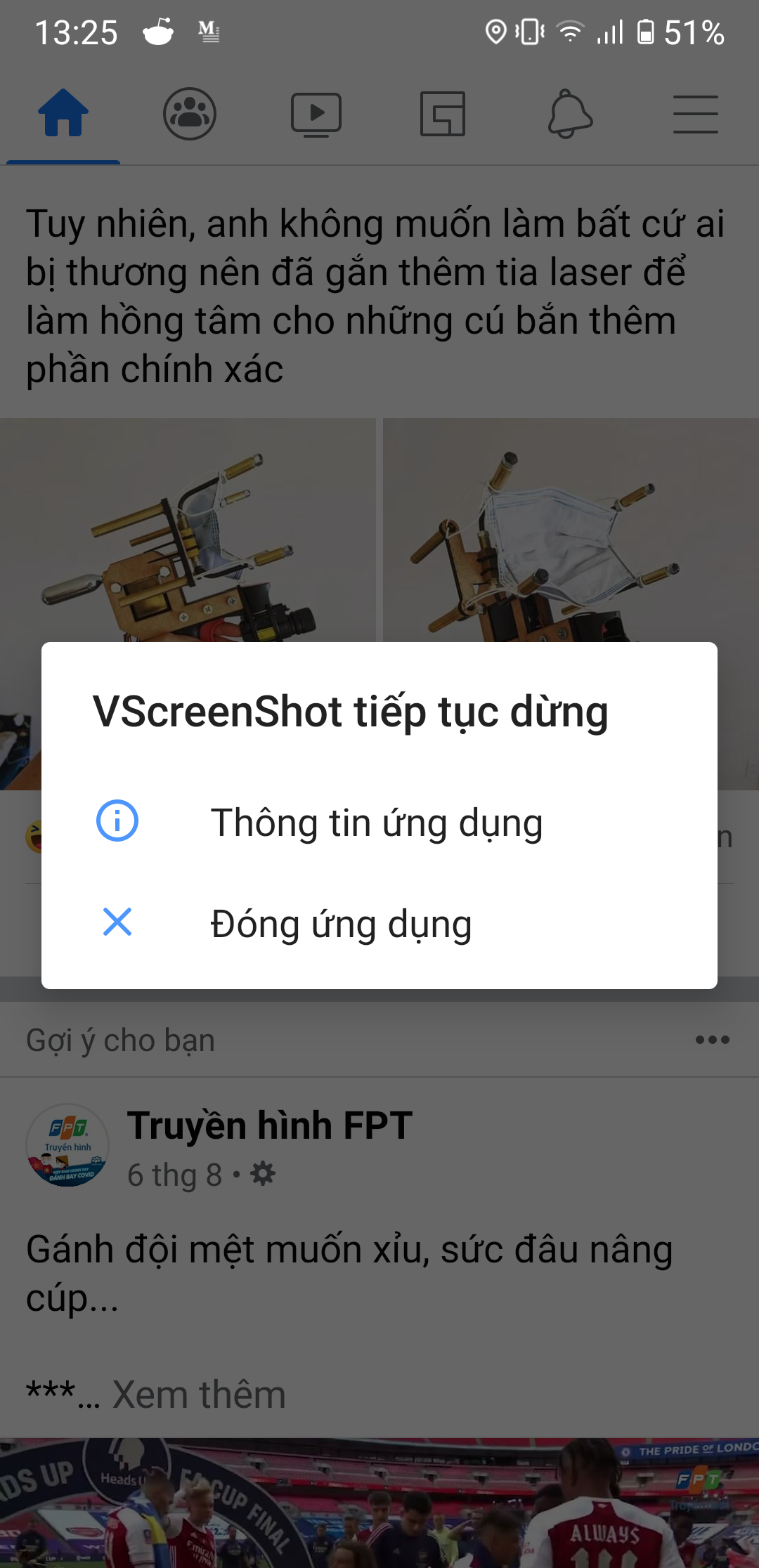Select Đóng ứng dụng to close app
The height and width of the screenshot is (1568, 759).
tap(342, 924)
